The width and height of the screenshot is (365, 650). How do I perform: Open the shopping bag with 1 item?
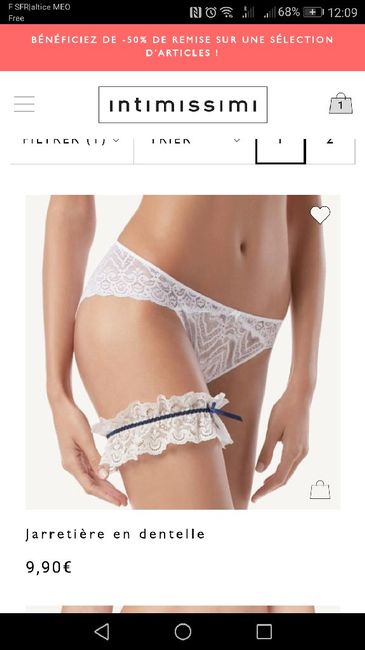pos(341,104)
